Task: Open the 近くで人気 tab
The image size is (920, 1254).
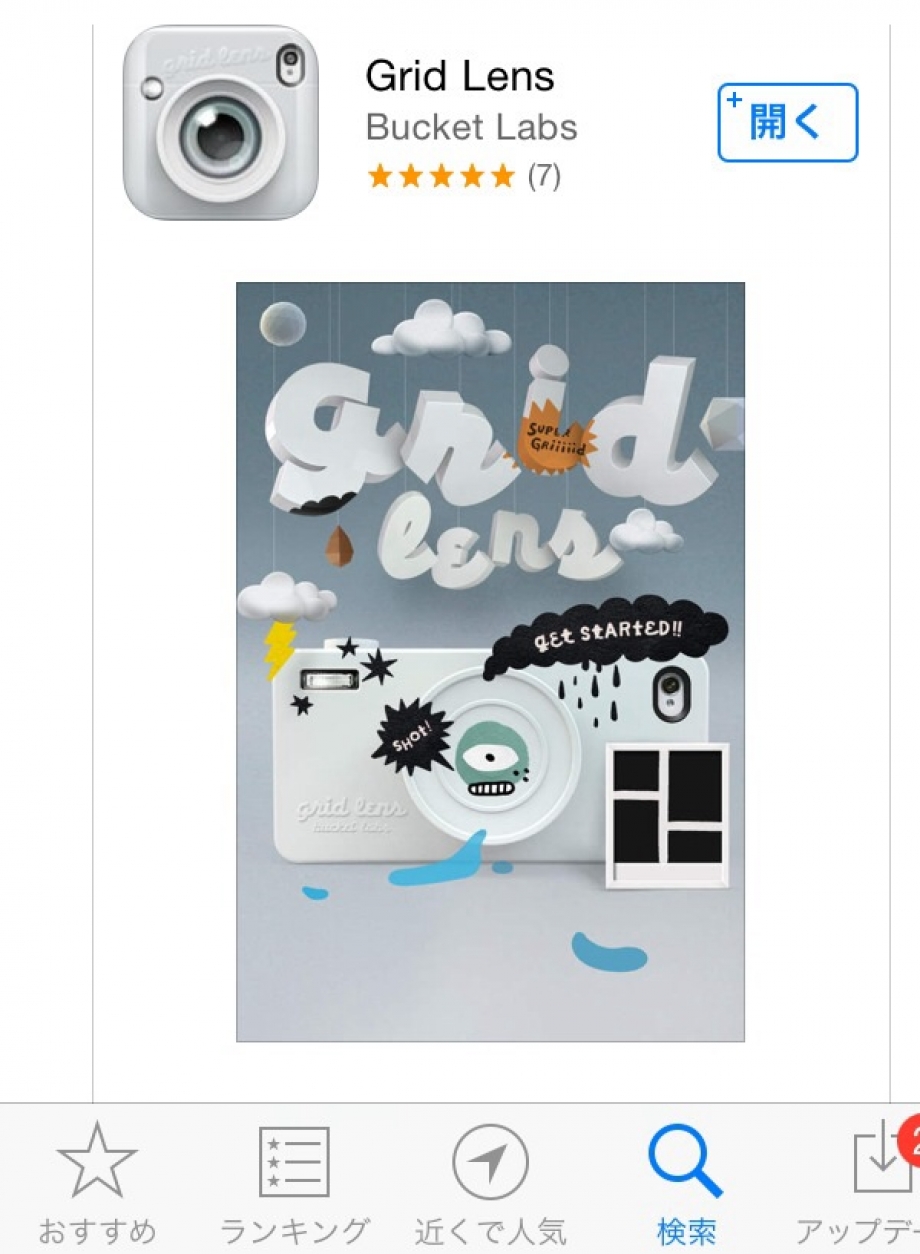Action: click(490, 1182)
